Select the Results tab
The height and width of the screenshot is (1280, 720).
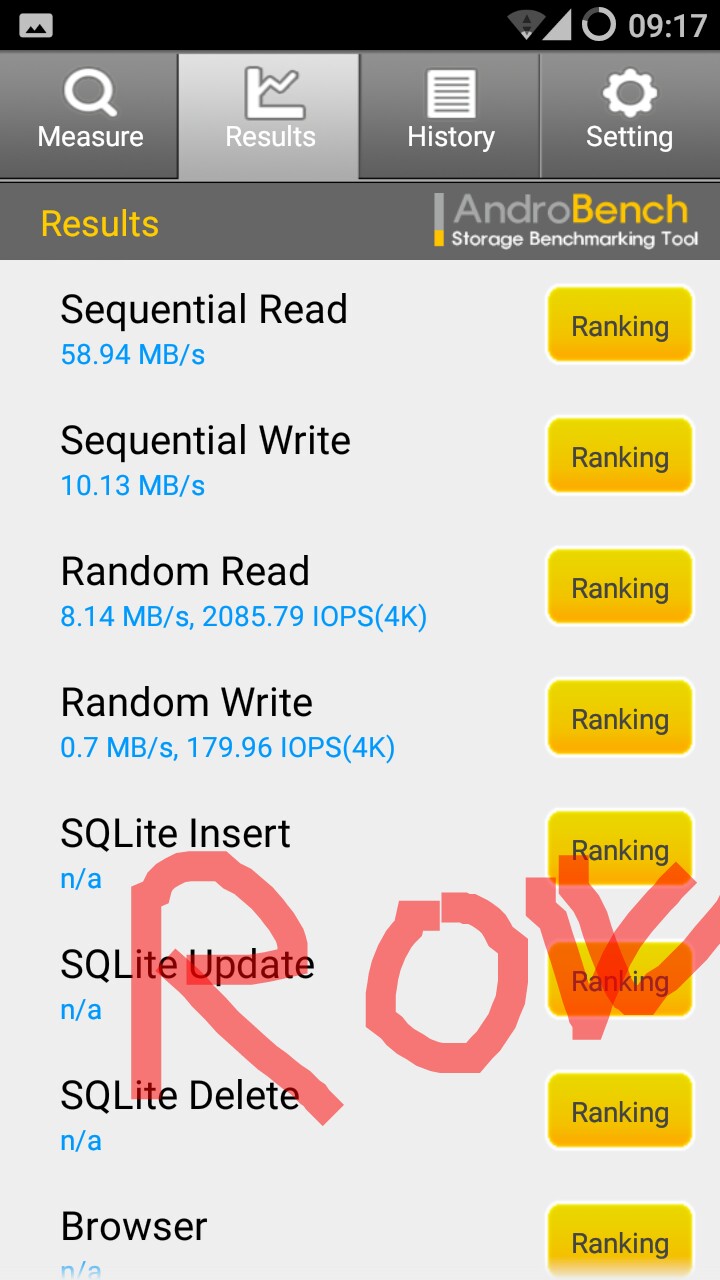coord(270,115)
